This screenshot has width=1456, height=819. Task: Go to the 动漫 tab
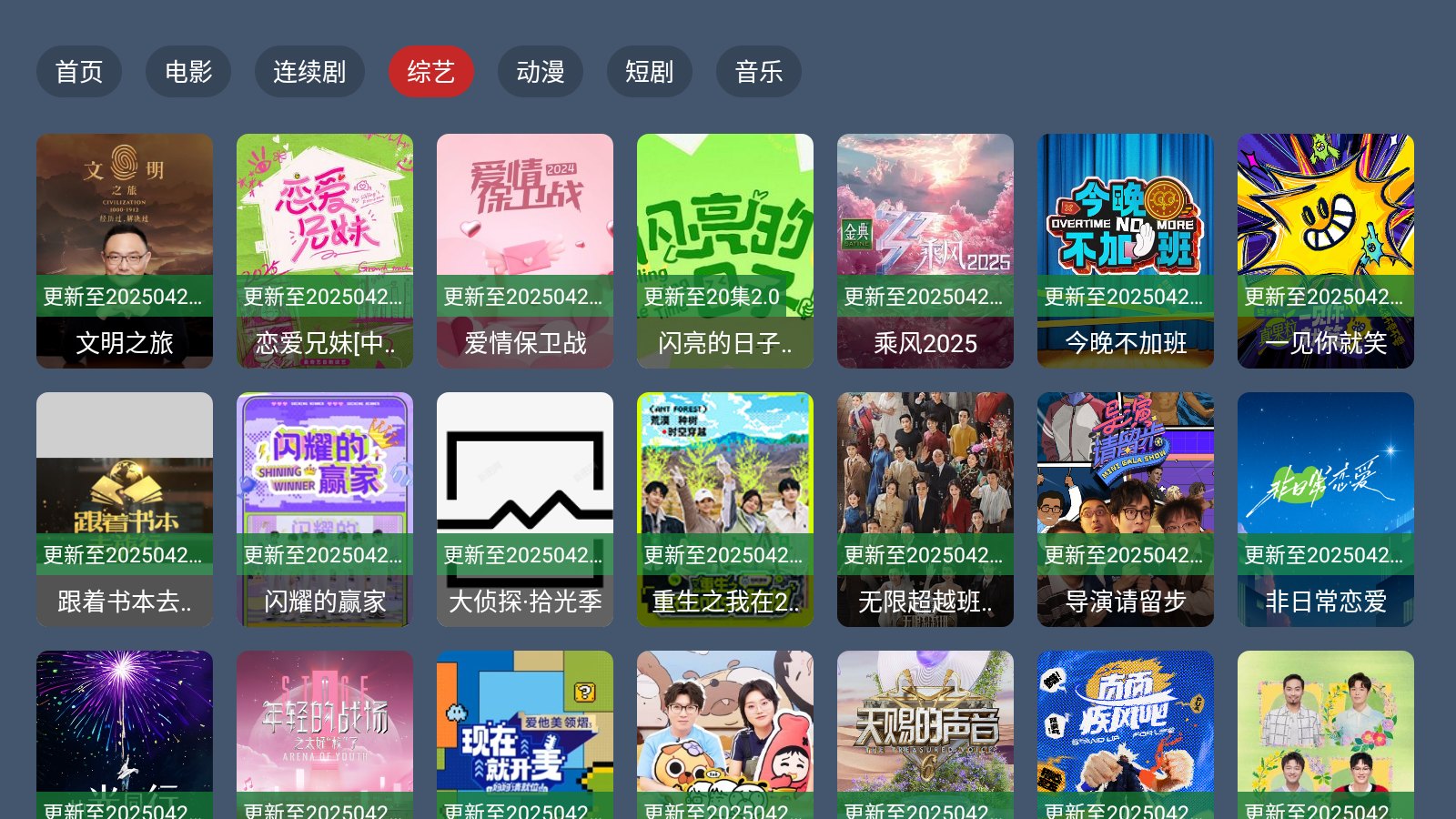tap(541, 72)
